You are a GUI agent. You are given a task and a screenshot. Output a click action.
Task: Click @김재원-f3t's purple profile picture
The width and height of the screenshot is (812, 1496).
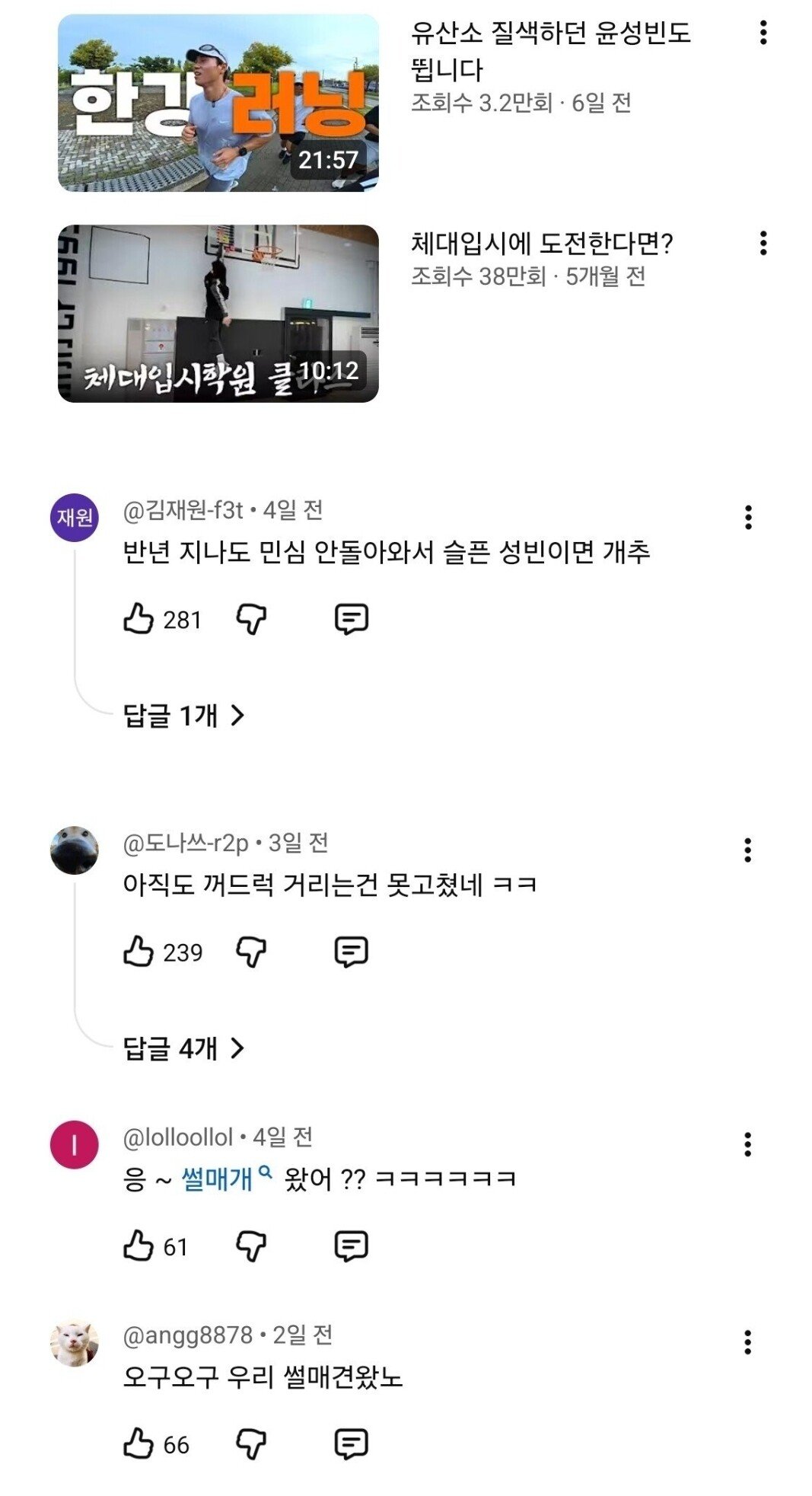(75, 516)
